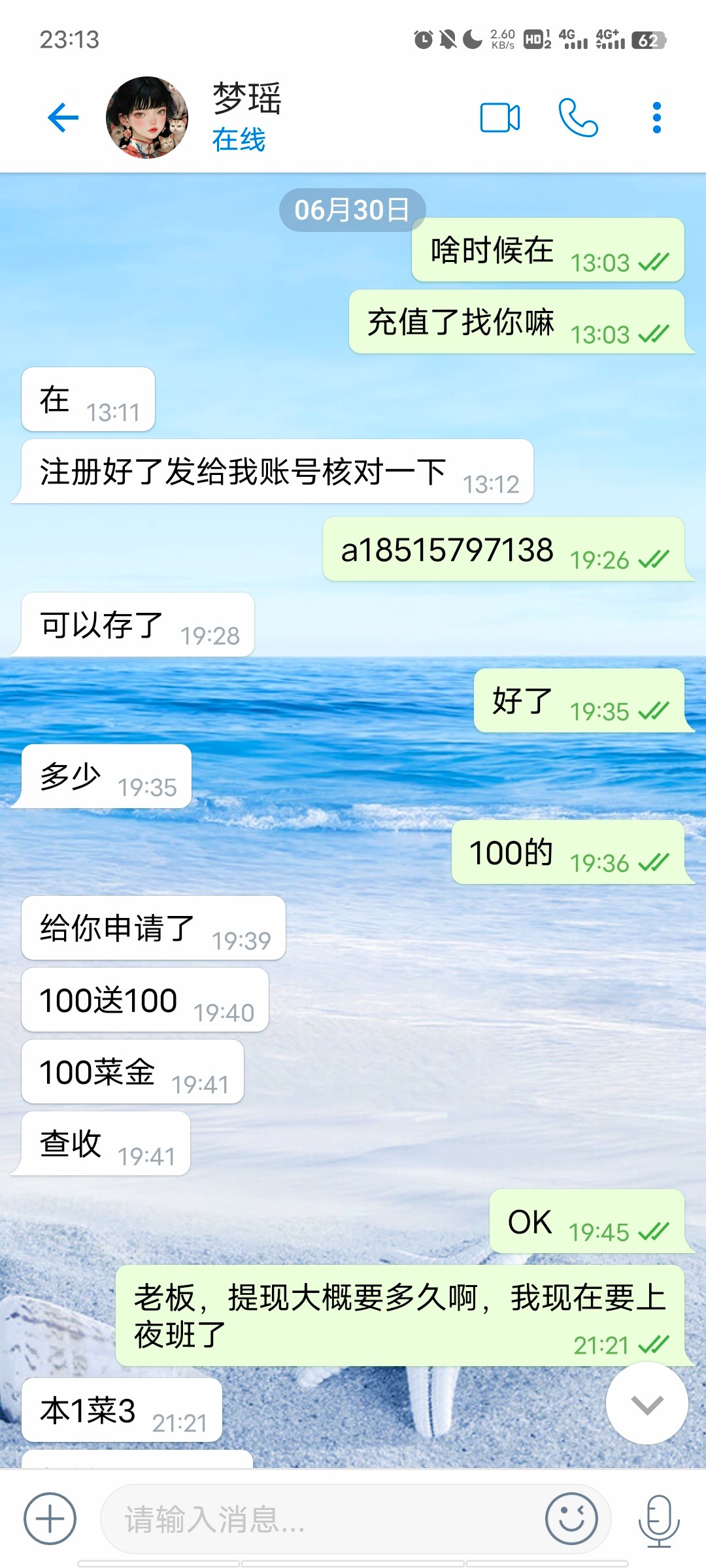
Task: Open 梦瑶's profile avatar
Action: (x=147, y=118)
